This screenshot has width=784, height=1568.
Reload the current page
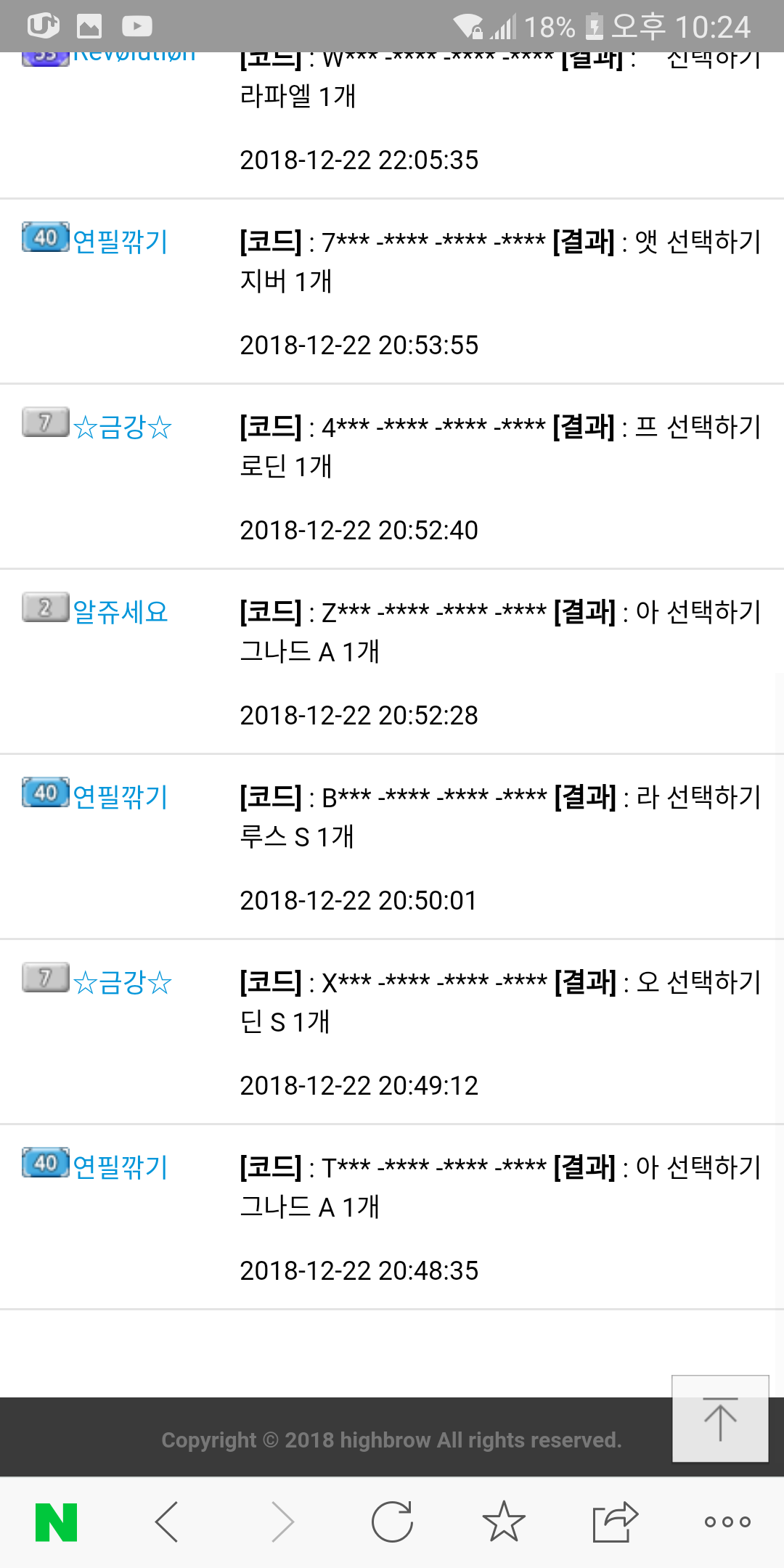[x=392, y=1522]
